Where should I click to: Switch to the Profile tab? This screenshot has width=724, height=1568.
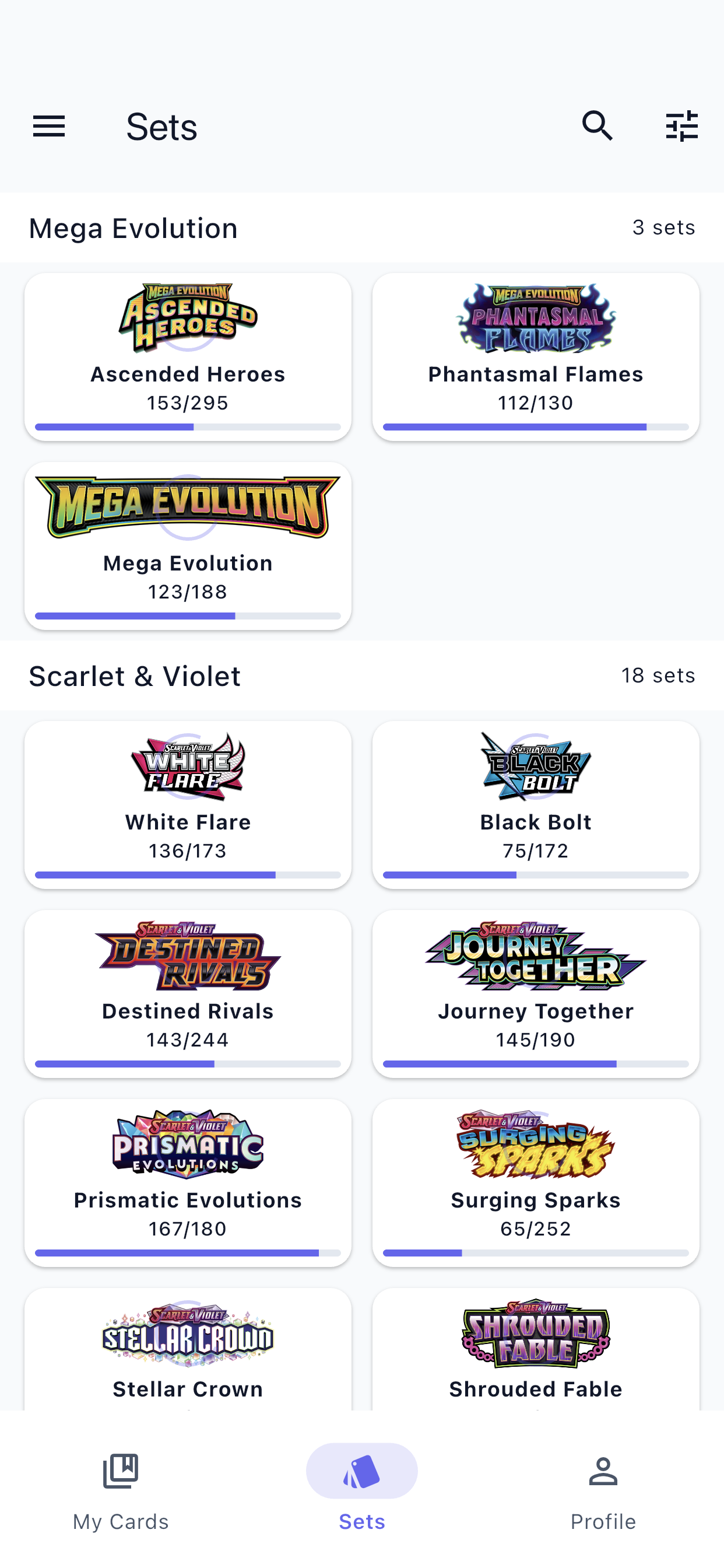(603, 1503)
